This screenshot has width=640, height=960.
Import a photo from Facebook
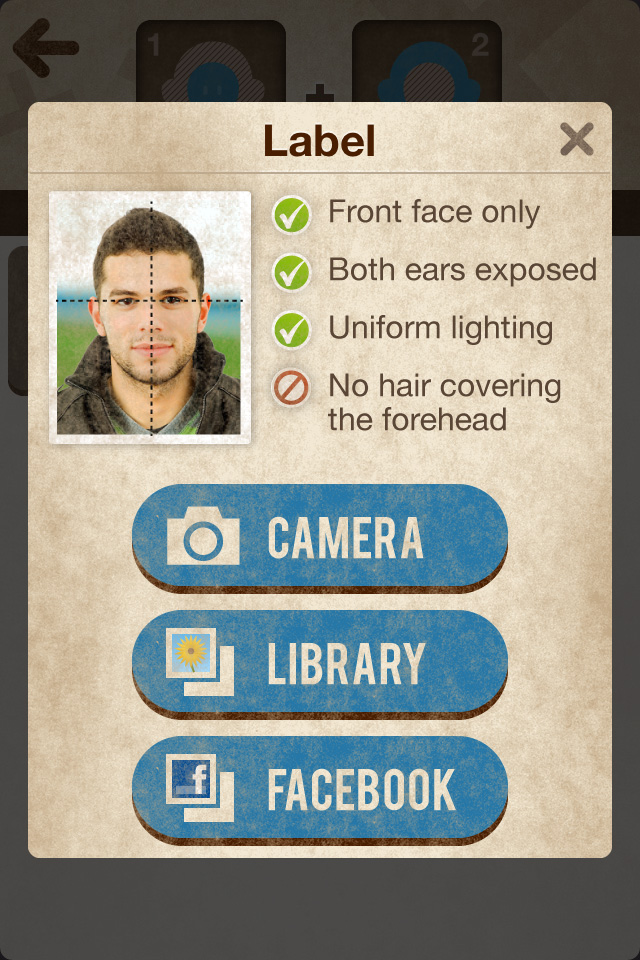tap(320, 788)
